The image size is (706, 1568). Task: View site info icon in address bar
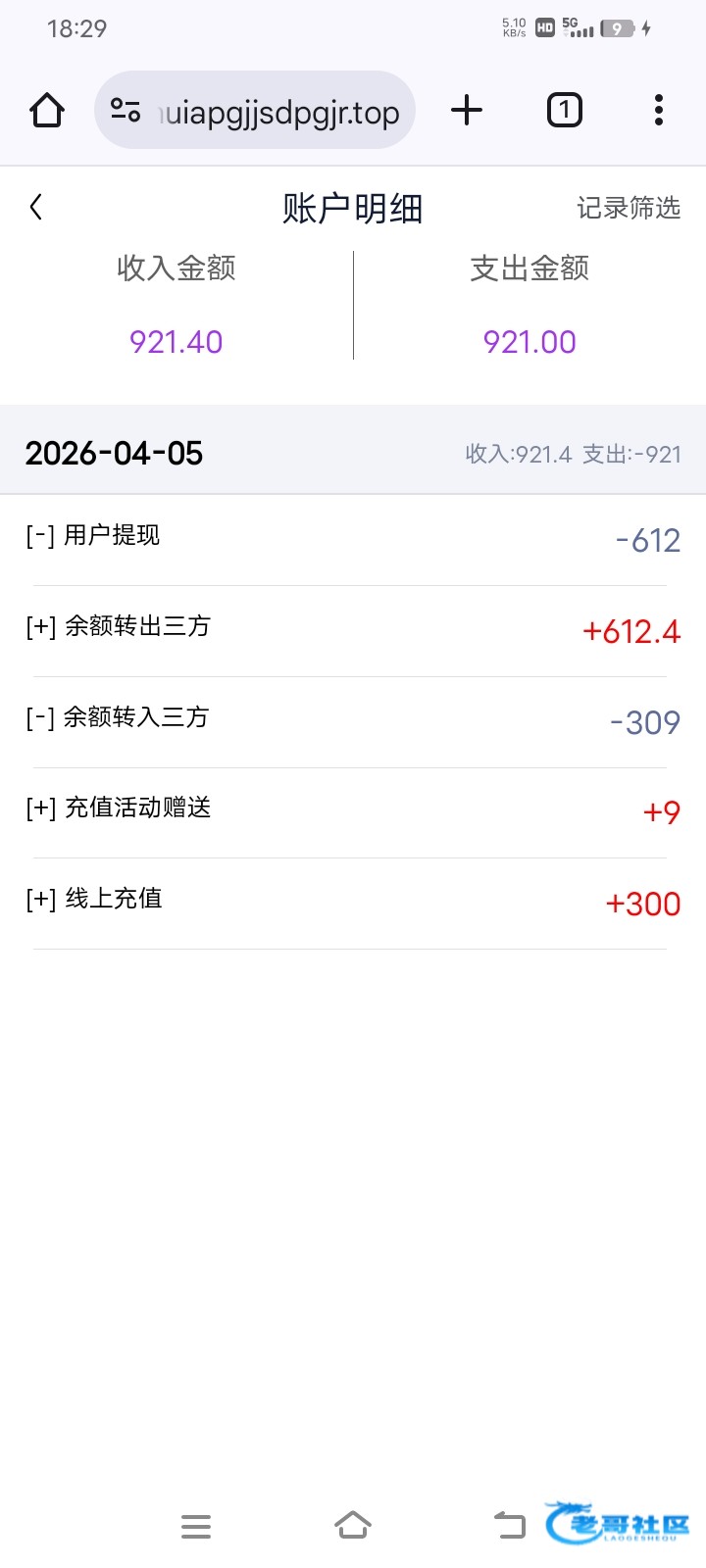click(x=126, y=111)
